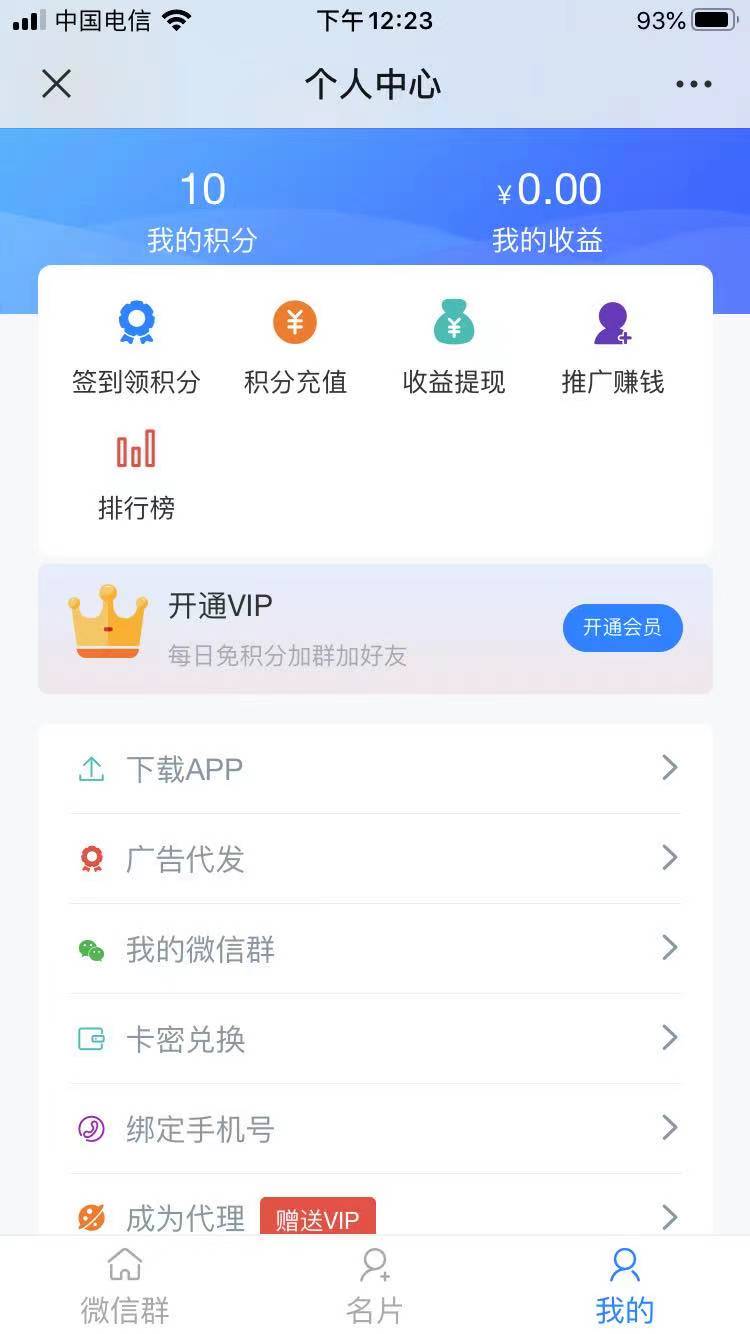Go to 我的微信群

[375, 948]
